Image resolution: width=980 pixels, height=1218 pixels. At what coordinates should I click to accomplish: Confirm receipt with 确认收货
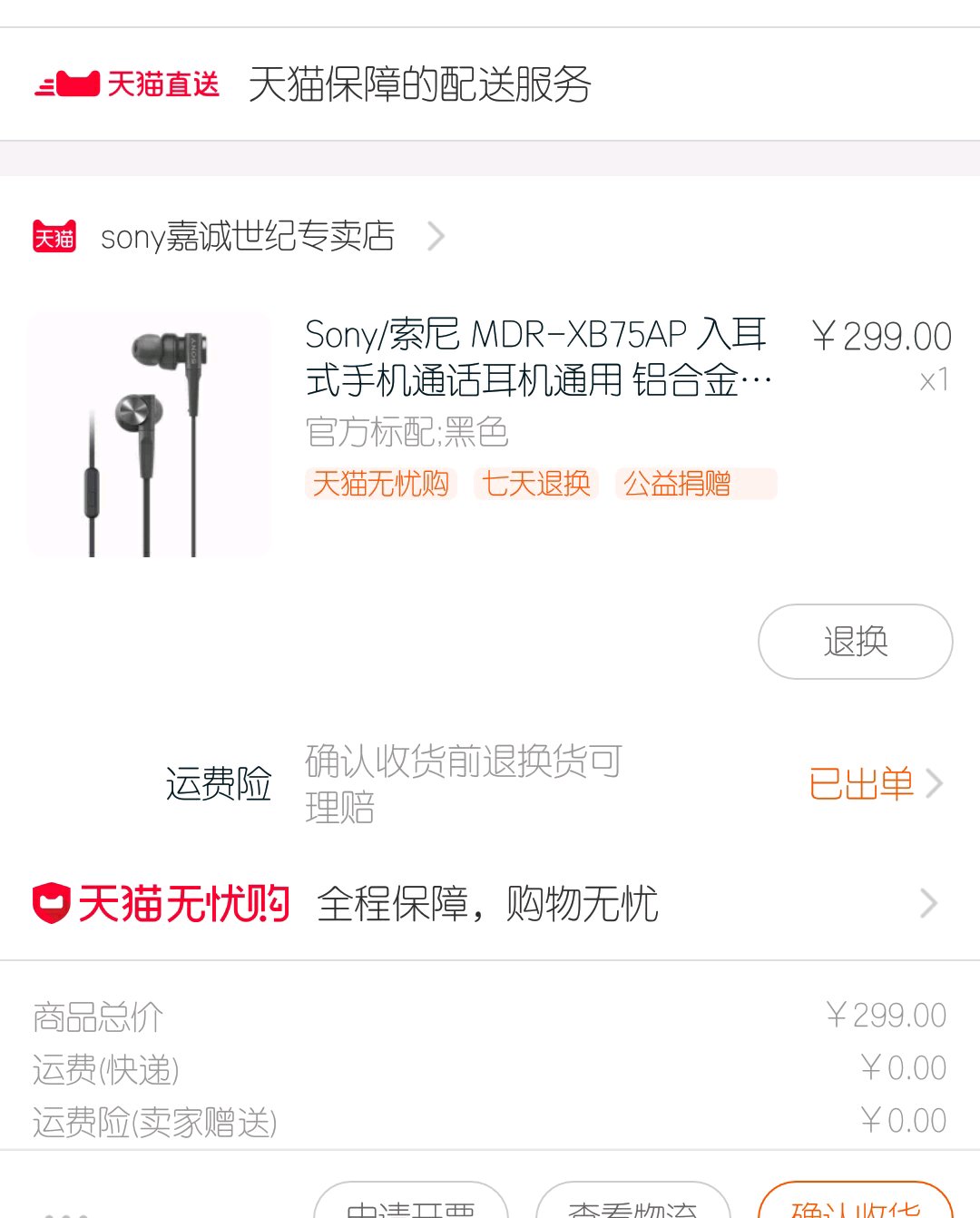855,1200
